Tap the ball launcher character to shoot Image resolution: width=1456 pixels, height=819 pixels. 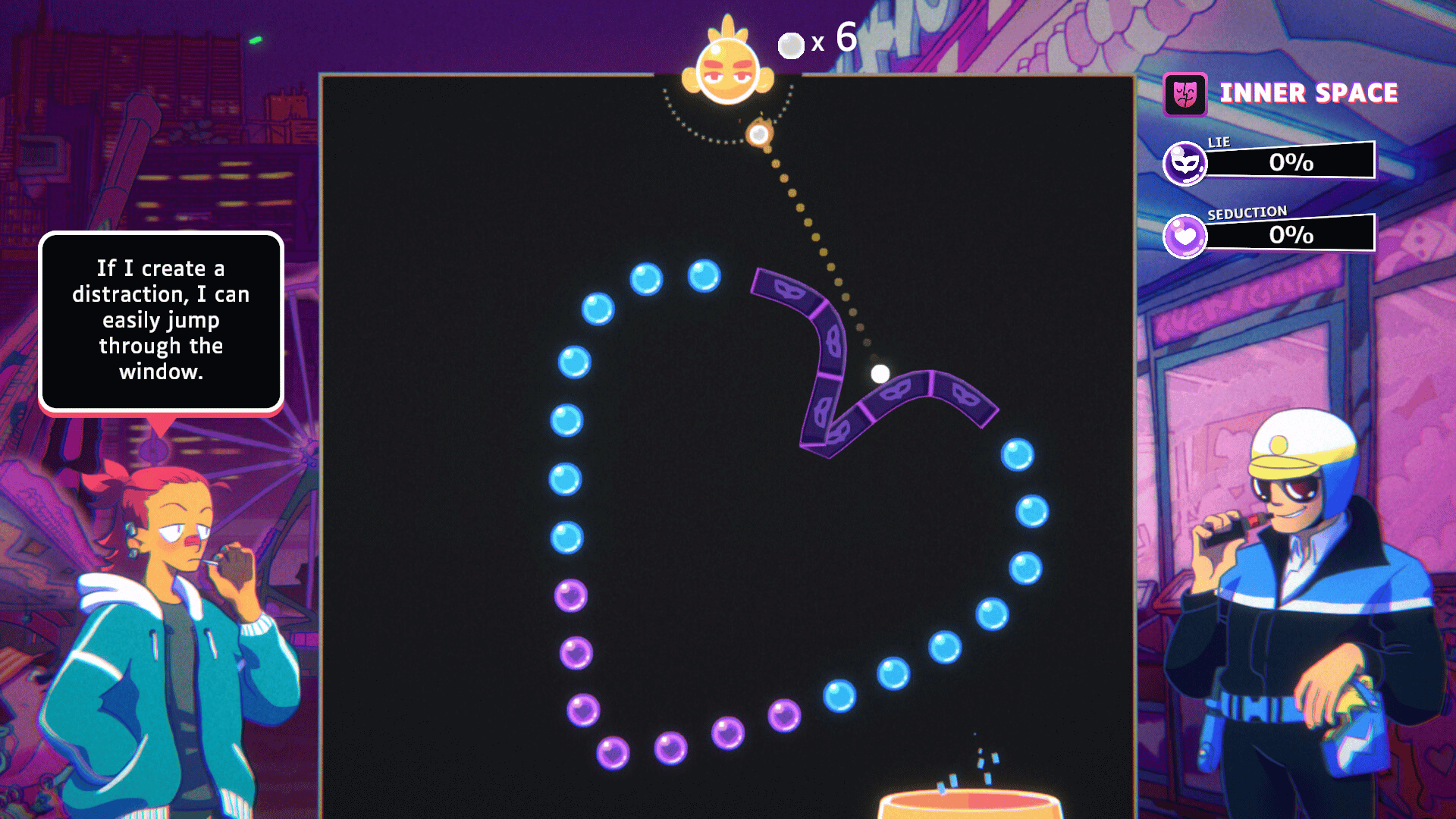(727, 71)
